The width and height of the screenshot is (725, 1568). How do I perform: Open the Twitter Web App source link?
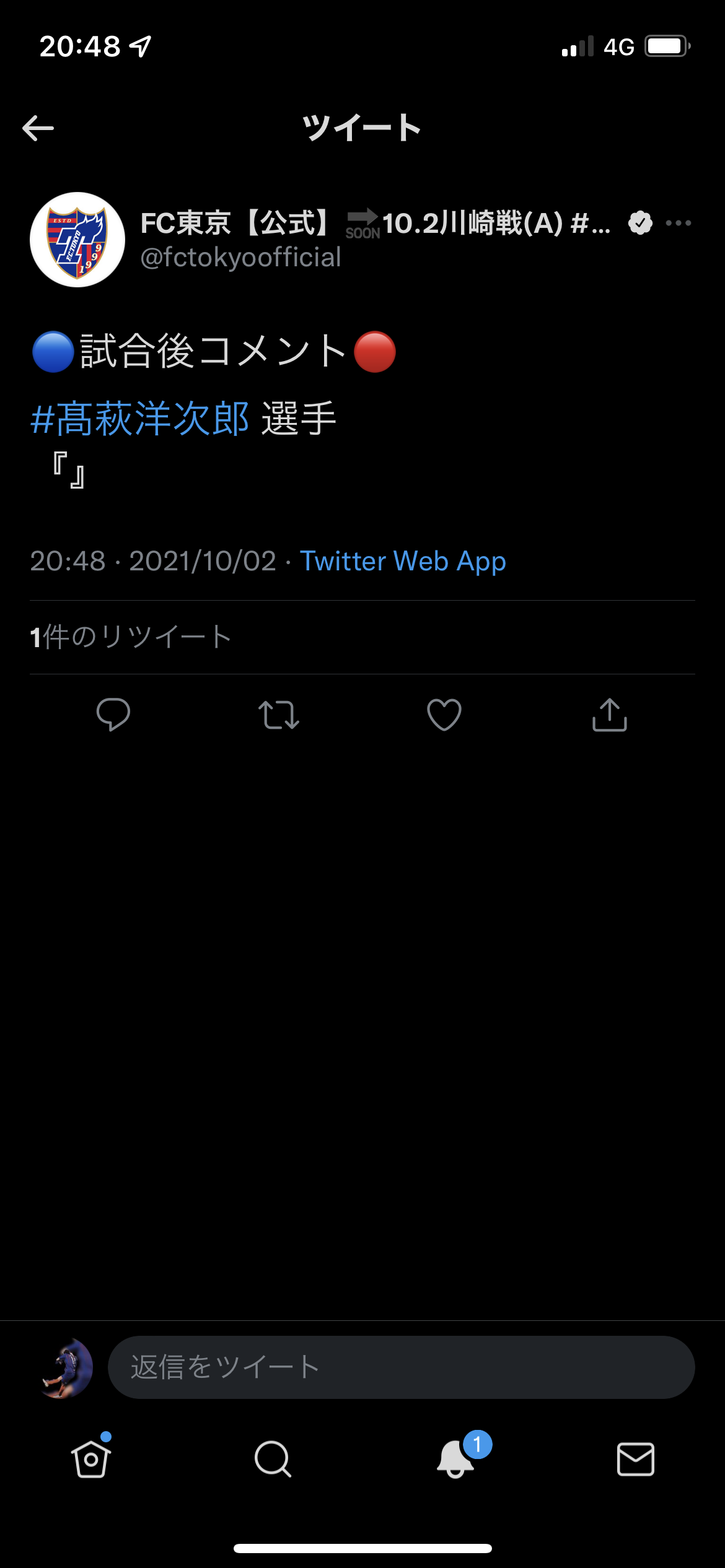click(x=403, y=561)
